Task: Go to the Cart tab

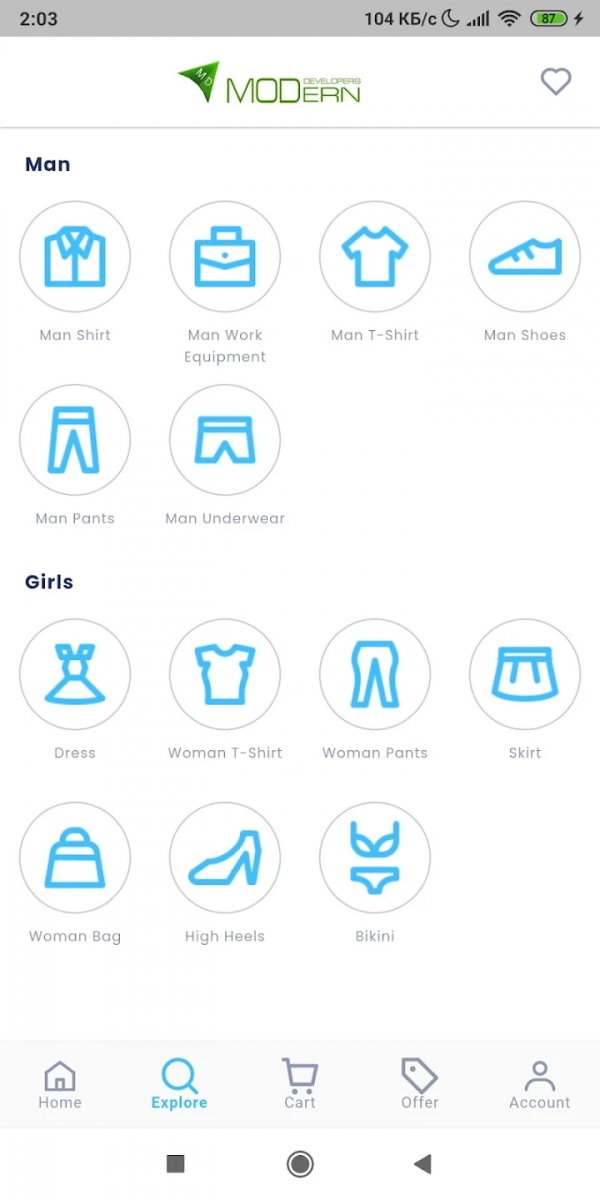Action: pyautogui.click(x=300, y=1085)
